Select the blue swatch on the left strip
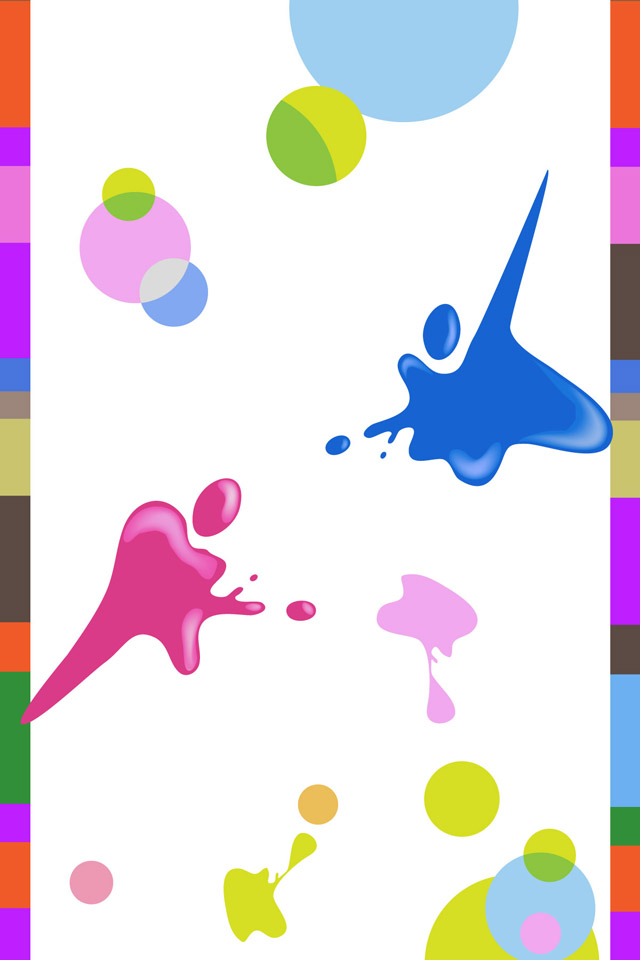Screen dimensions: 640x960 click(14, 374)
